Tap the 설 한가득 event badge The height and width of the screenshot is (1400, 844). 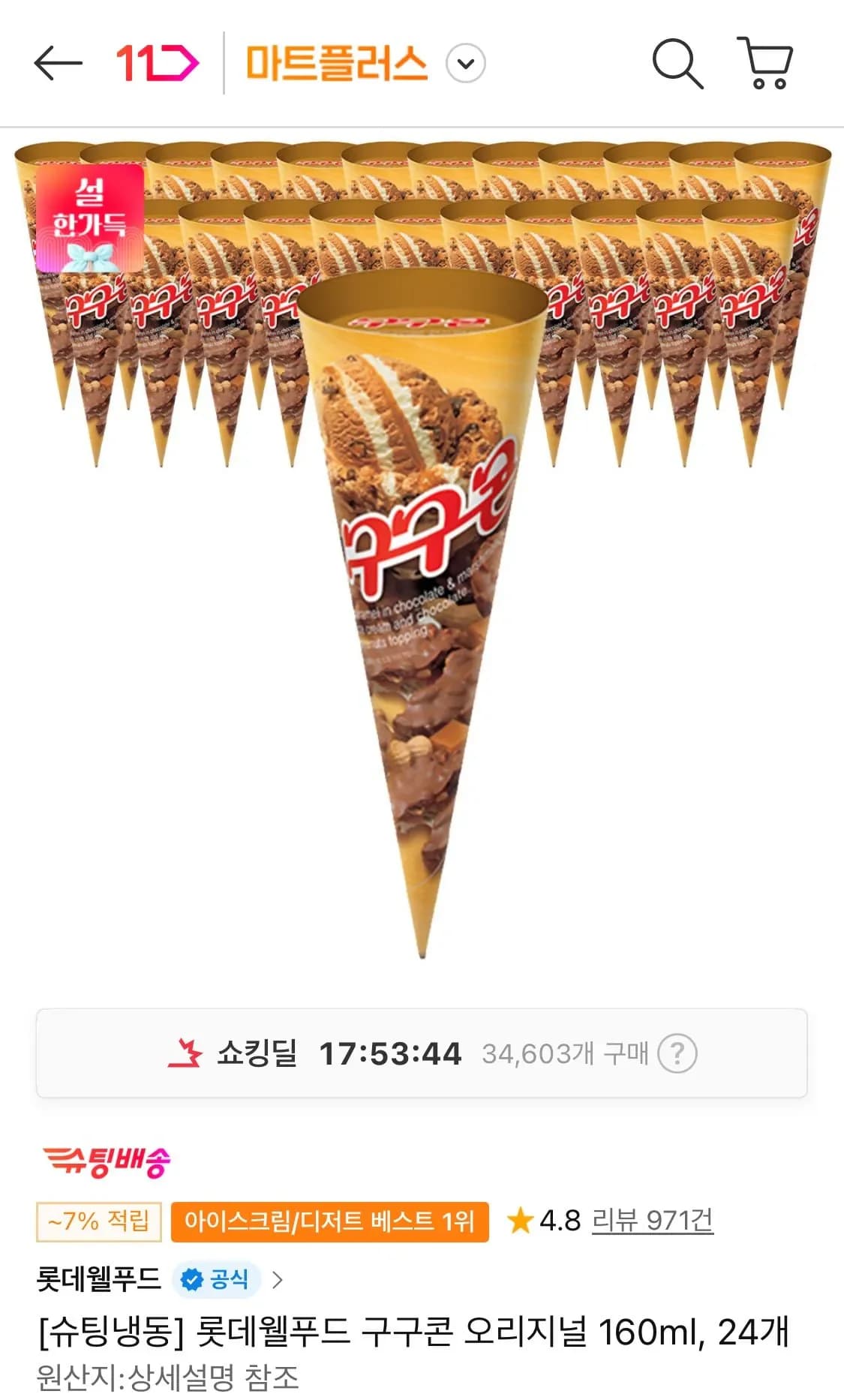click(90, 219)
